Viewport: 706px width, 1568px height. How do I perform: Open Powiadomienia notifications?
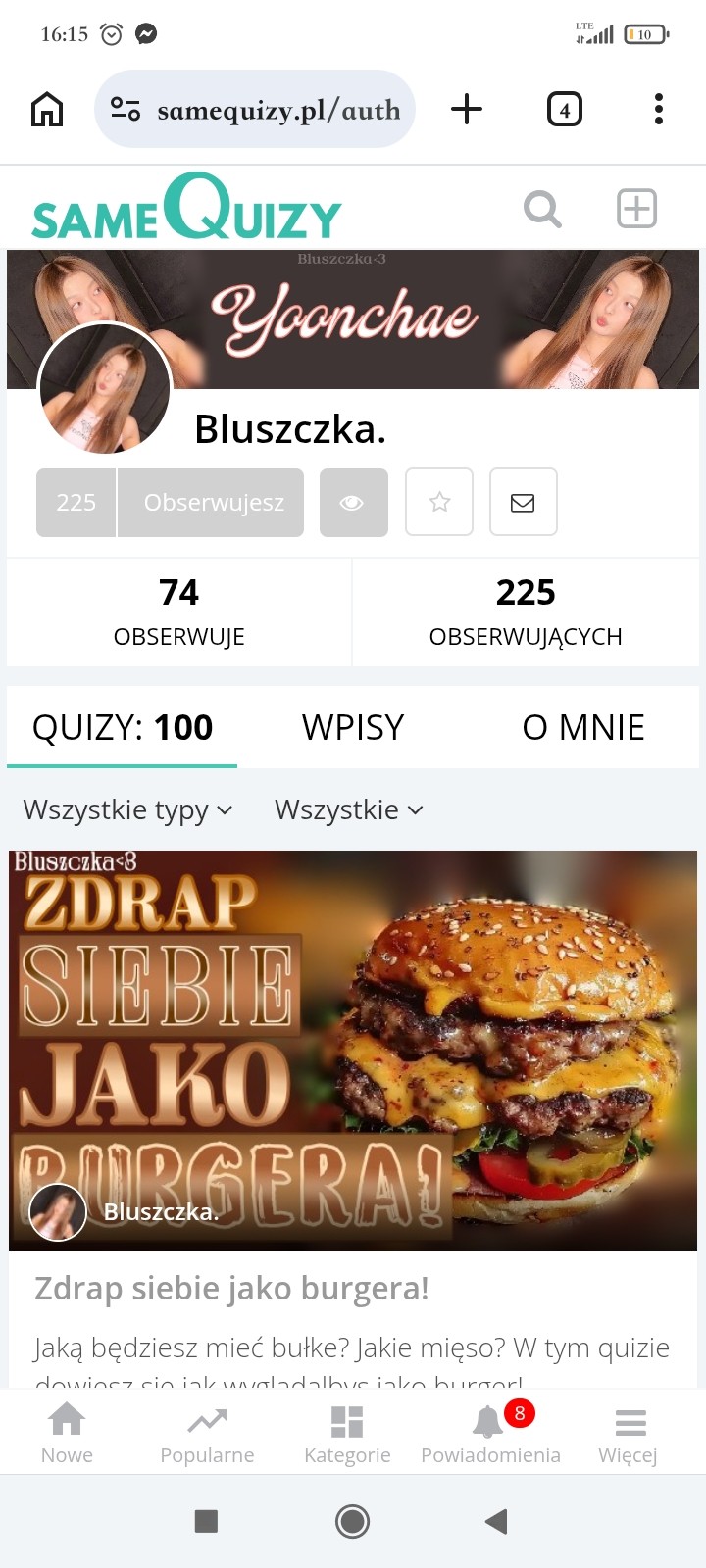[490, 1433]
